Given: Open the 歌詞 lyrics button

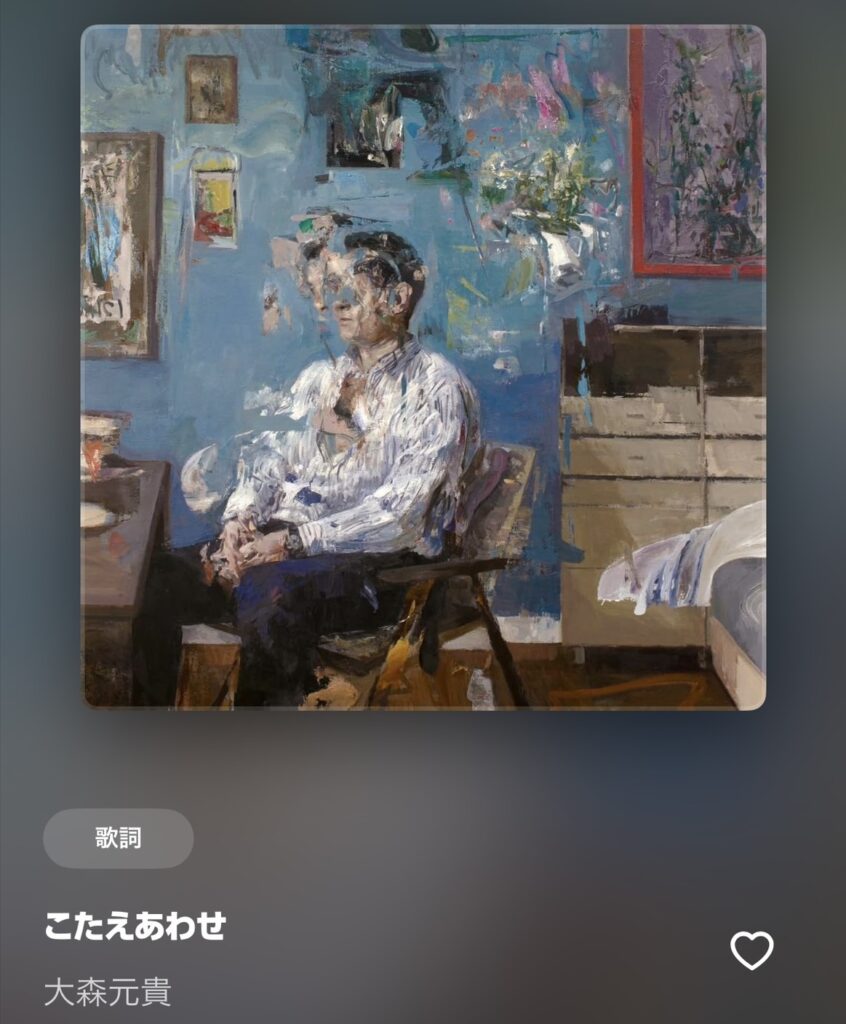Looking at the screenshot, I should (118, 838).
